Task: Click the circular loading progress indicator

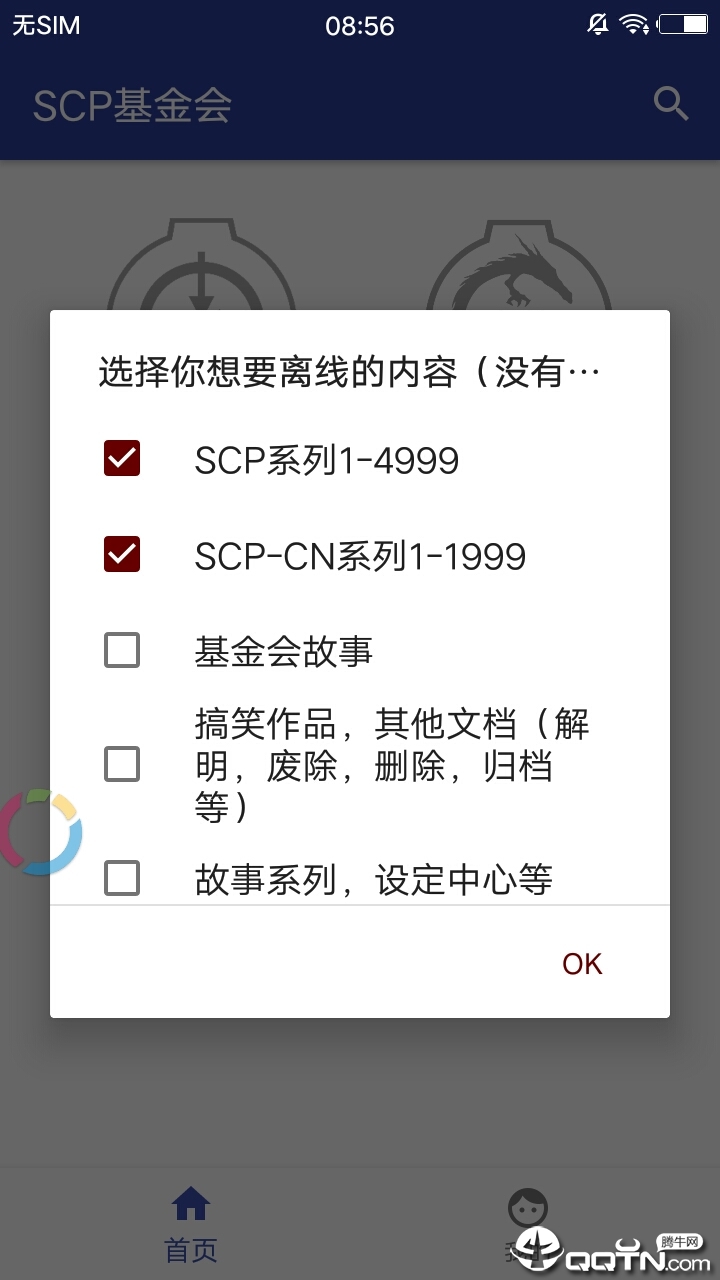Action: tap(42, 831)
